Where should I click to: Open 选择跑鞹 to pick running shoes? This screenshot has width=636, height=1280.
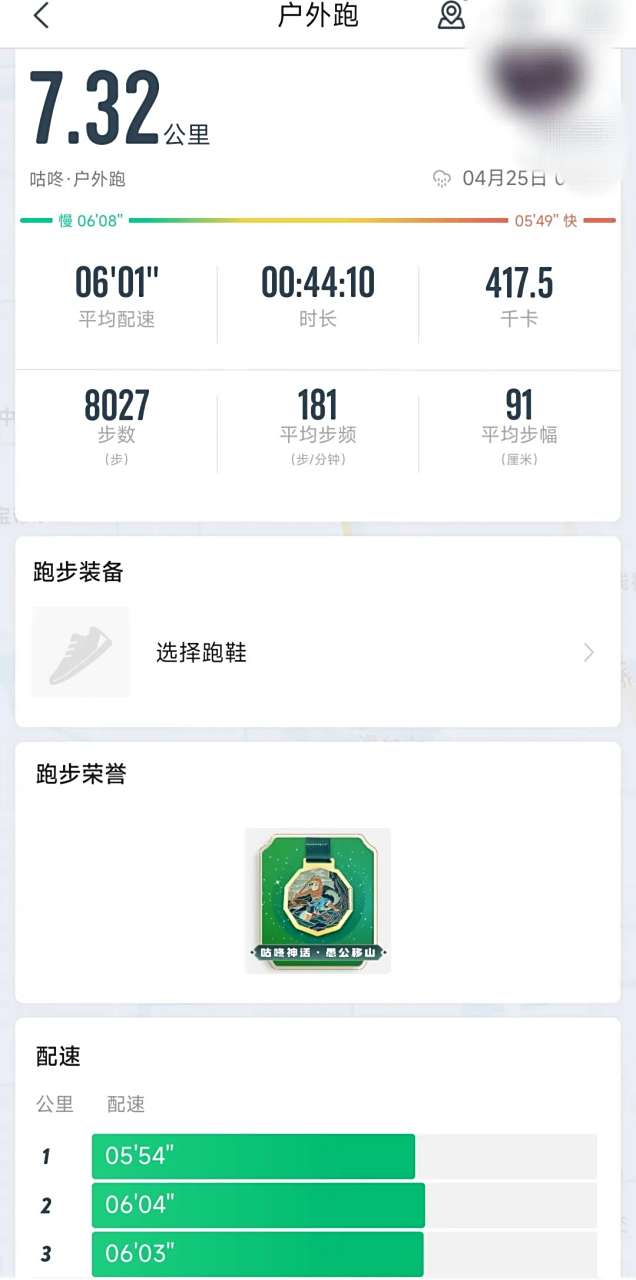pos(317,653)
